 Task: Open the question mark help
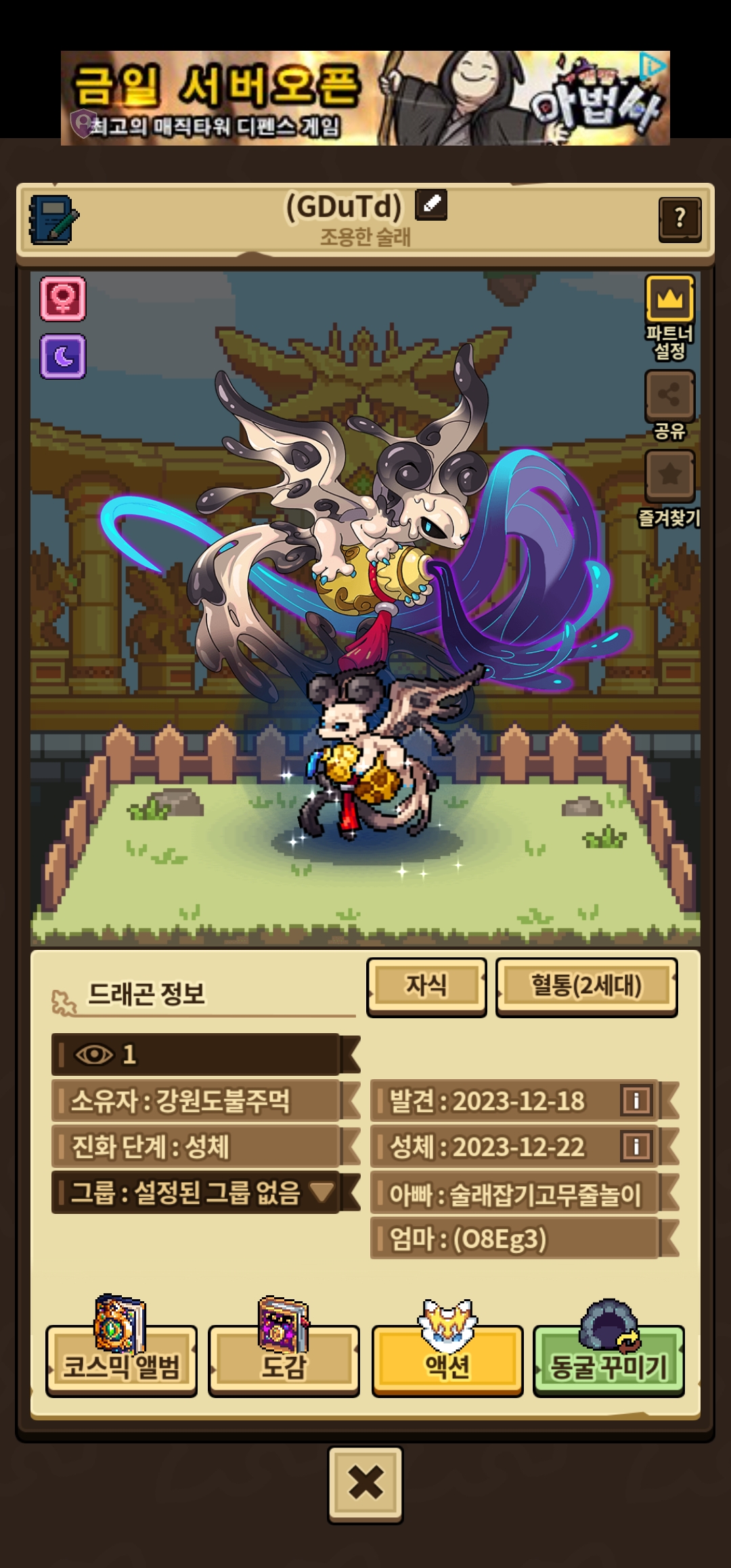[x=680, y=219]
